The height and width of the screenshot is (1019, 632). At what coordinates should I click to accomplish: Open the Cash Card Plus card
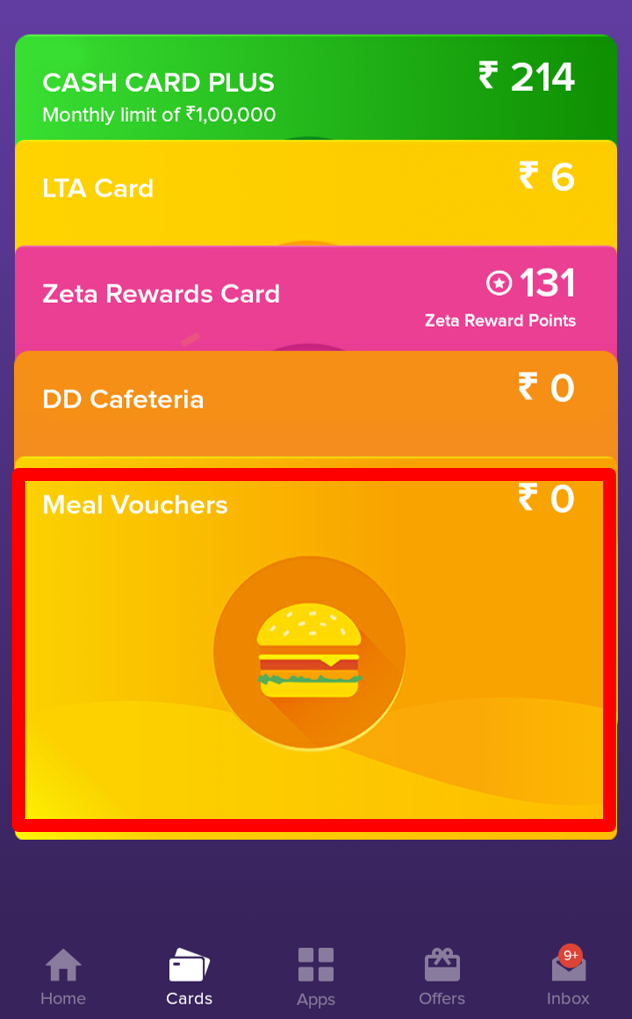coord(315,88)
